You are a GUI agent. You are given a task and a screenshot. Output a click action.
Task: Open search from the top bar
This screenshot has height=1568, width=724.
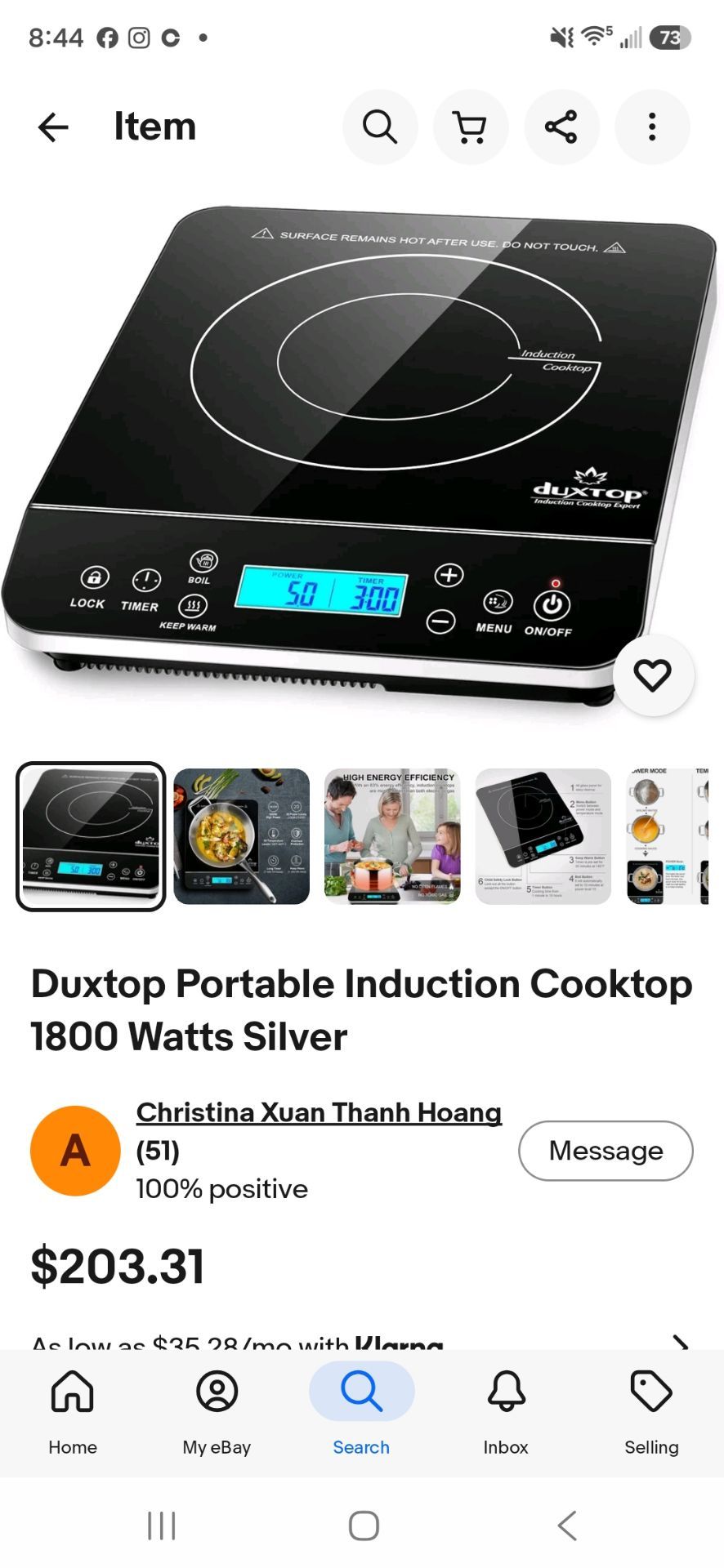[x=380, y=127]
